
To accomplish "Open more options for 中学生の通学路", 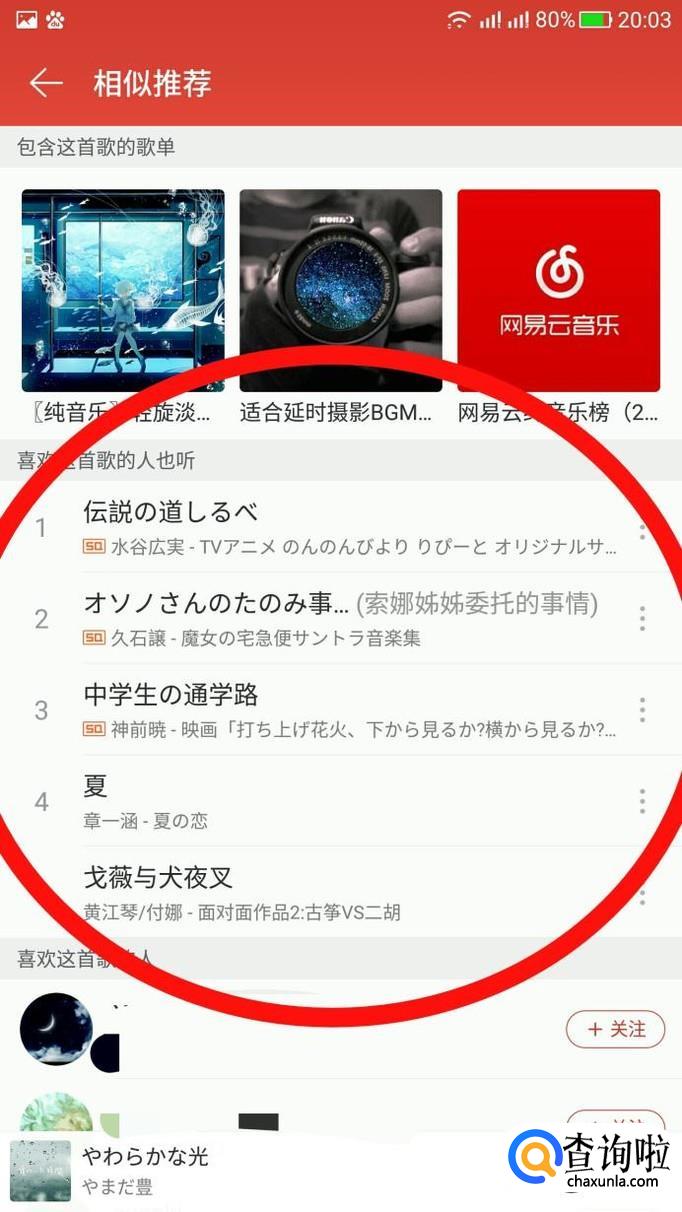I will coord(642,710).
